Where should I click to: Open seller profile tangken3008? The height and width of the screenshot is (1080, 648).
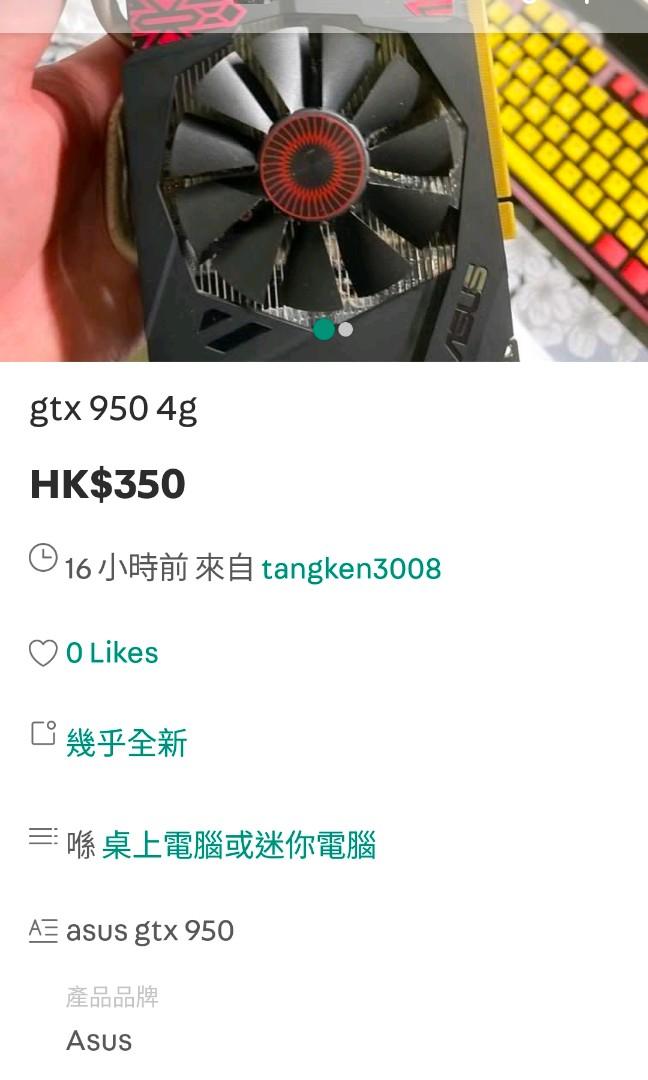(351, 569)
